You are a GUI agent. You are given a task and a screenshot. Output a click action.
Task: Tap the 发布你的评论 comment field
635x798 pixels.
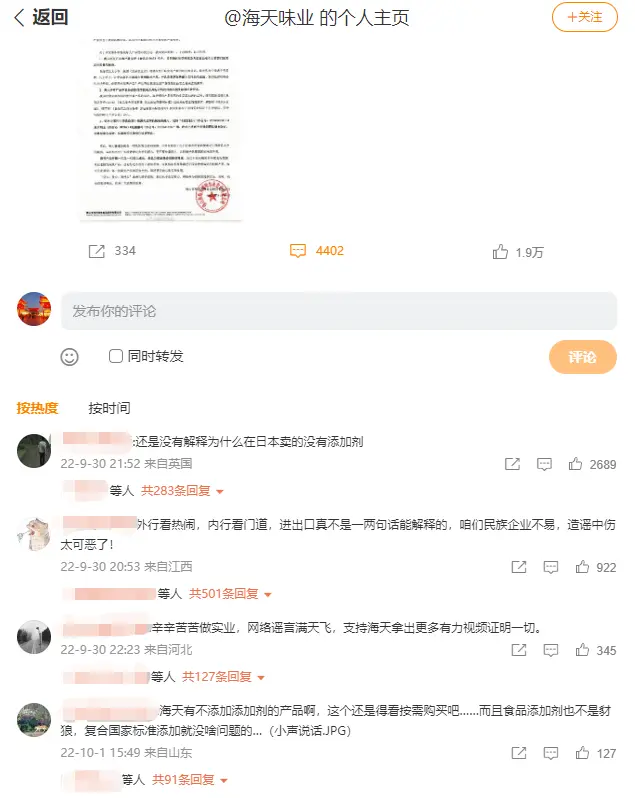click(x=339, y=311)
